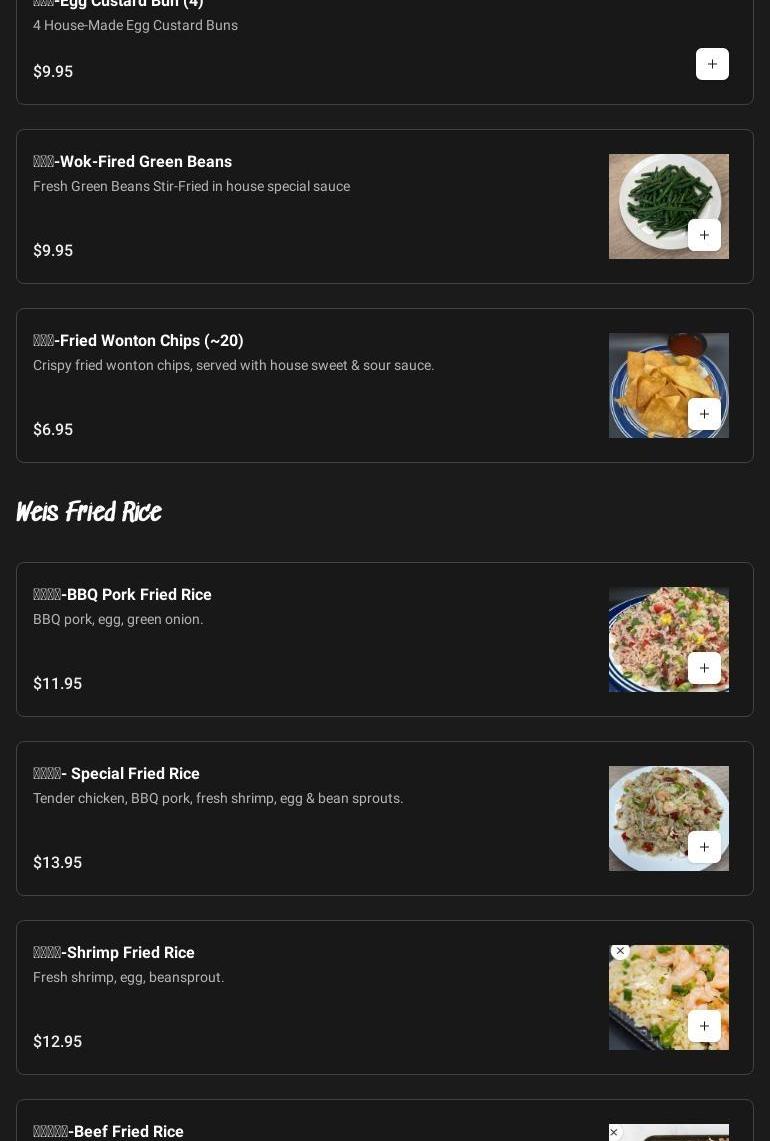Viewport: 770px width, 1141px height.
Task: Dismiss the close icon on Shrimp Fried Rice photo
Action: pos(620,951)
